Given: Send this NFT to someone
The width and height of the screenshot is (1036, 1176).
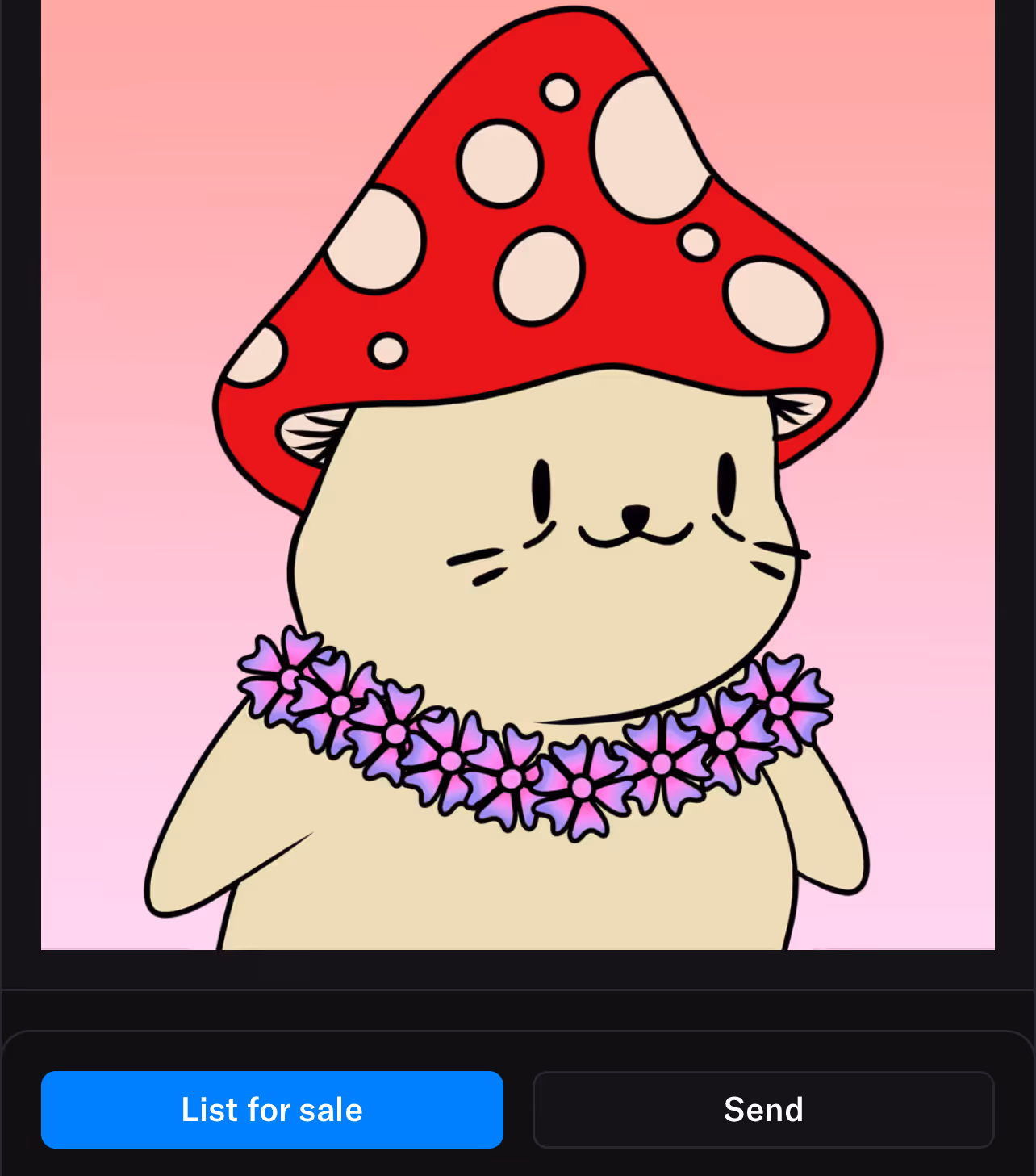Looking at the screenshot, I should pos(763,1109).
